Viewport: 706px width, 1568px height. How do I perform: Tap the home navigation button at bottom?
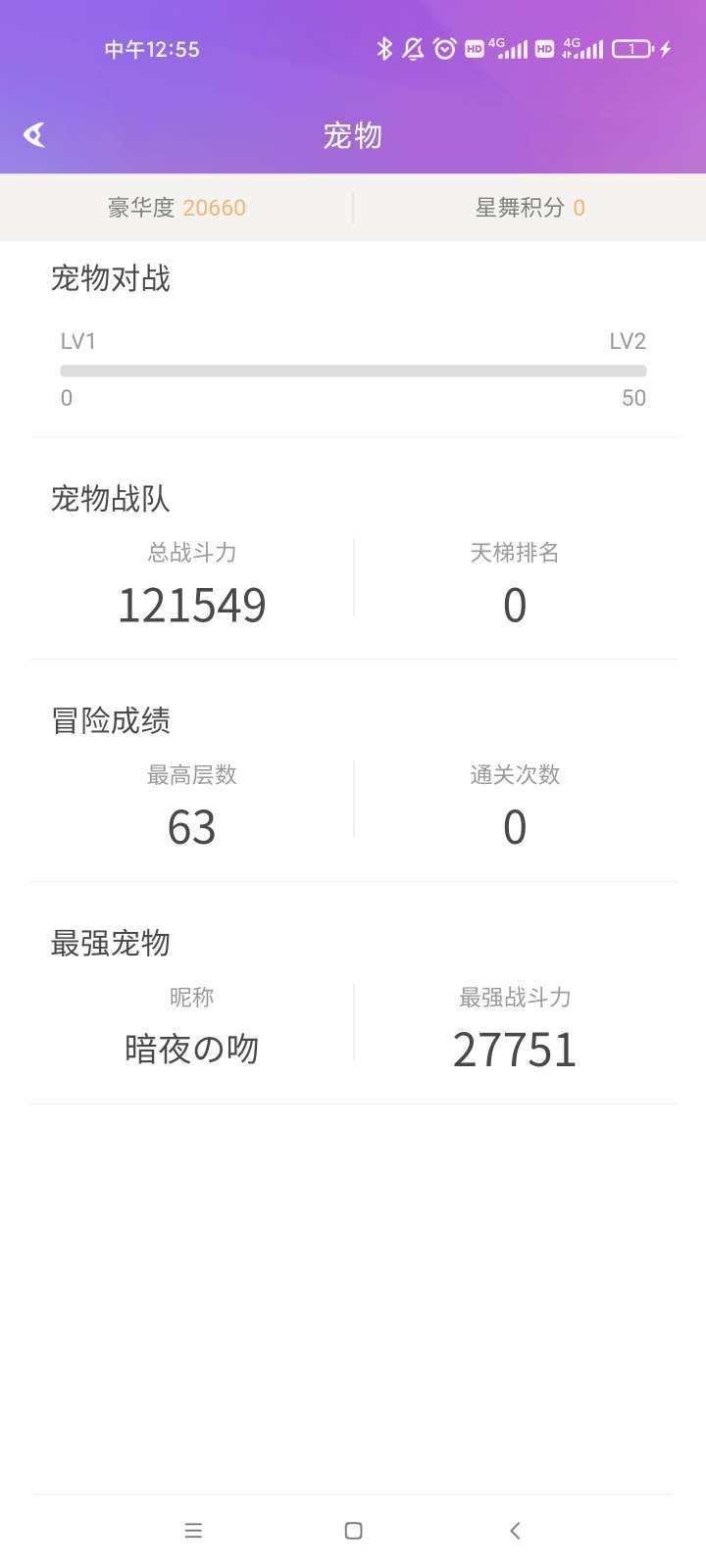coord(353,1530)
